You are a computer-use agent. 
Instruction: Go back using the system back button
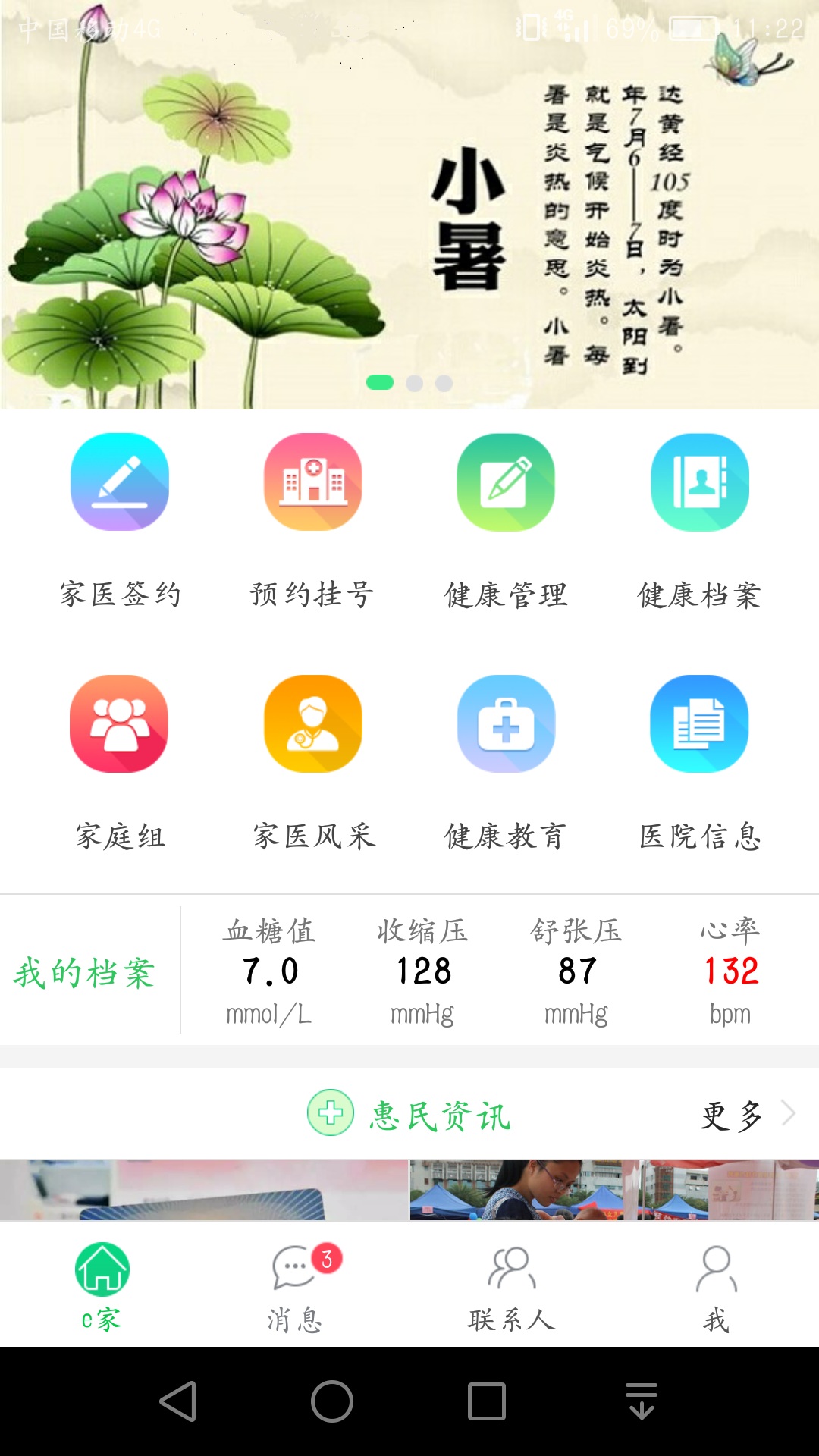pos(179,1401)
